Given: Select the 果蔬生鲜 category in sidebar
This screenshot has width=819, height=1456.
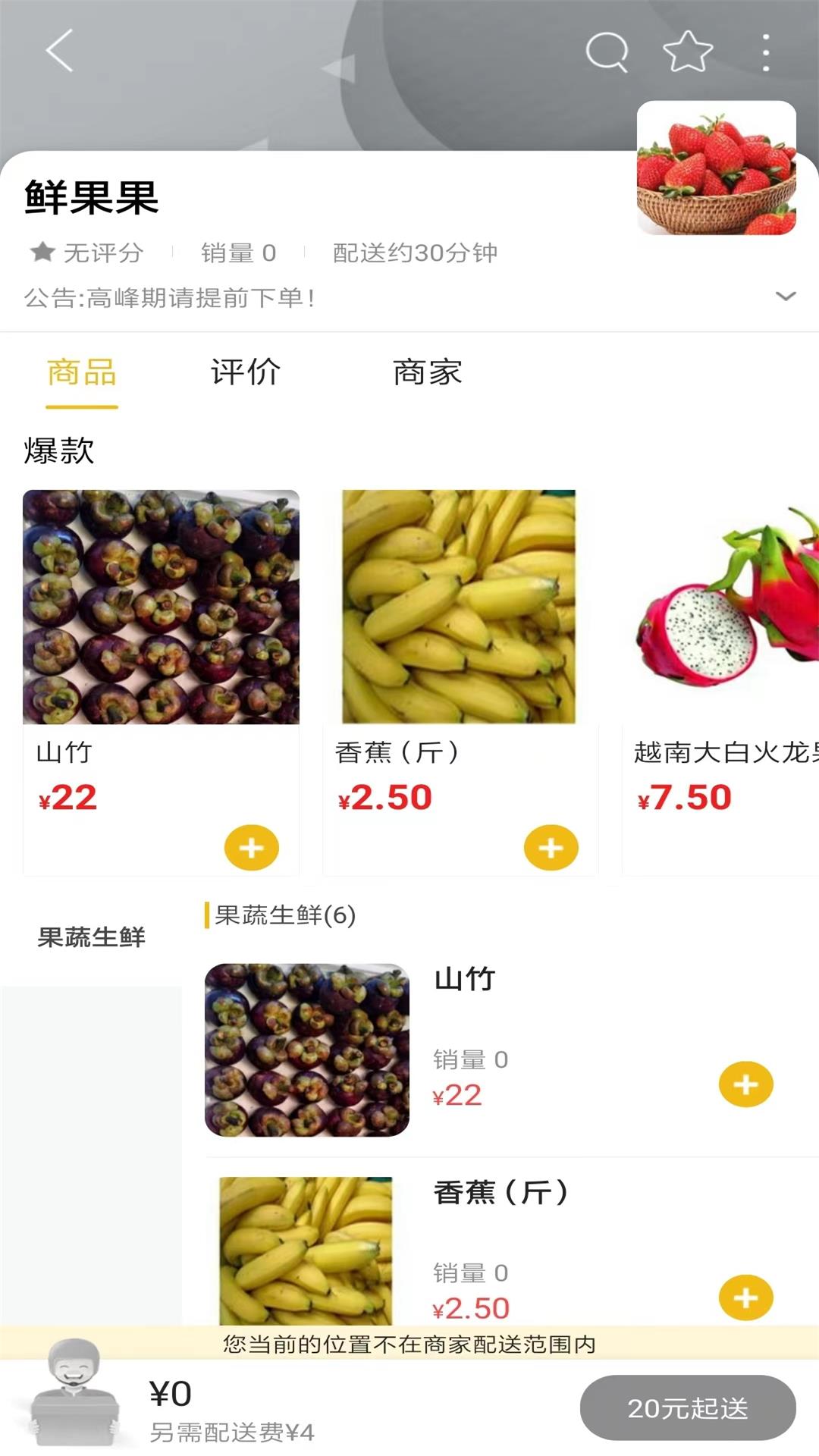Looking at the screenshot, I should pyautogui.click(x=91, y=937).
